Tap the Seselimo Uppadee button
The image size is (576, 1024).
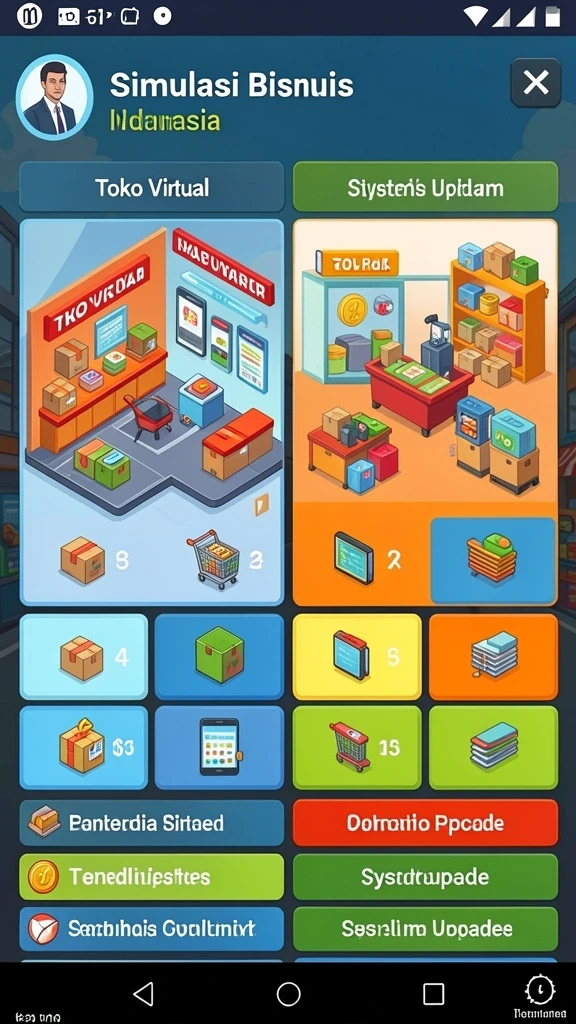[x=425, y=929]
